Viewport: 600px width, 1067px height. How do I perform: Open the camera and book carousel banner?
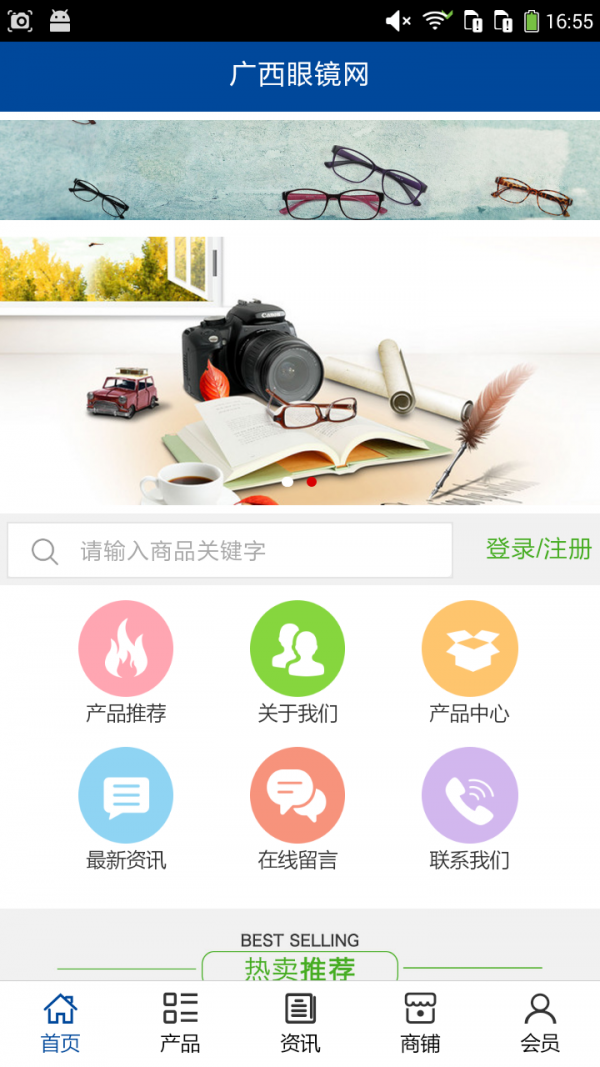[300, 370]
